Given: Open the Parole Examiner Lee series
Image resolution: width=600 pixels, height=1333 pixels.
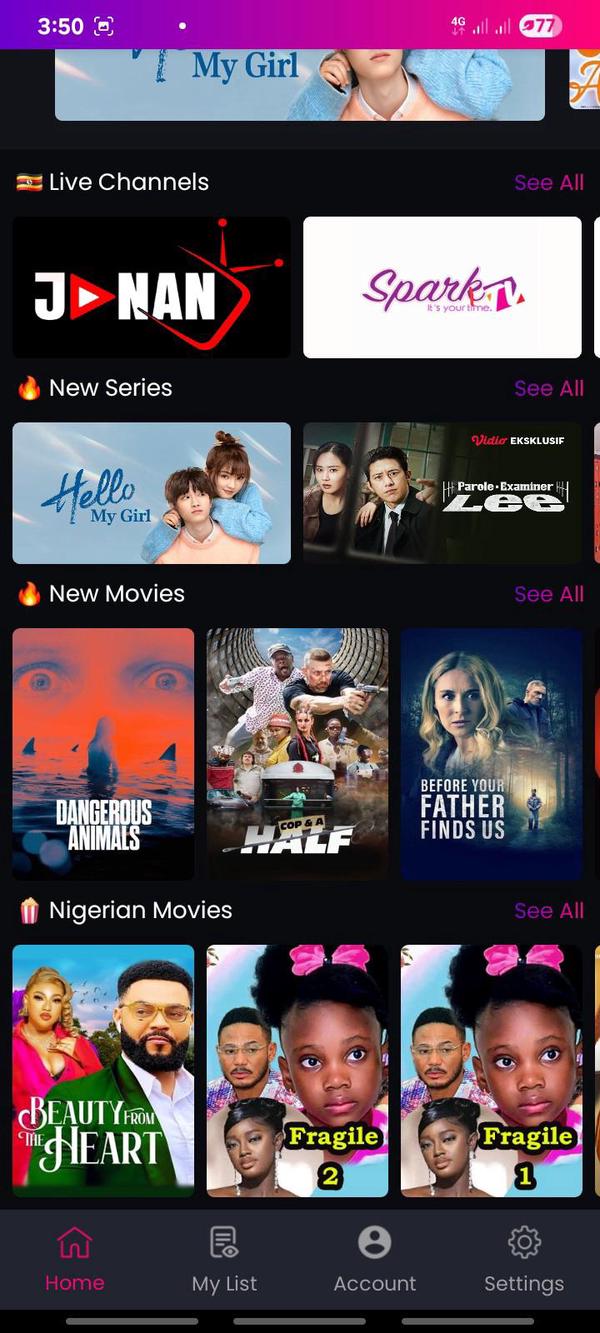Looking at the screenshot, I should click(442, 493).
